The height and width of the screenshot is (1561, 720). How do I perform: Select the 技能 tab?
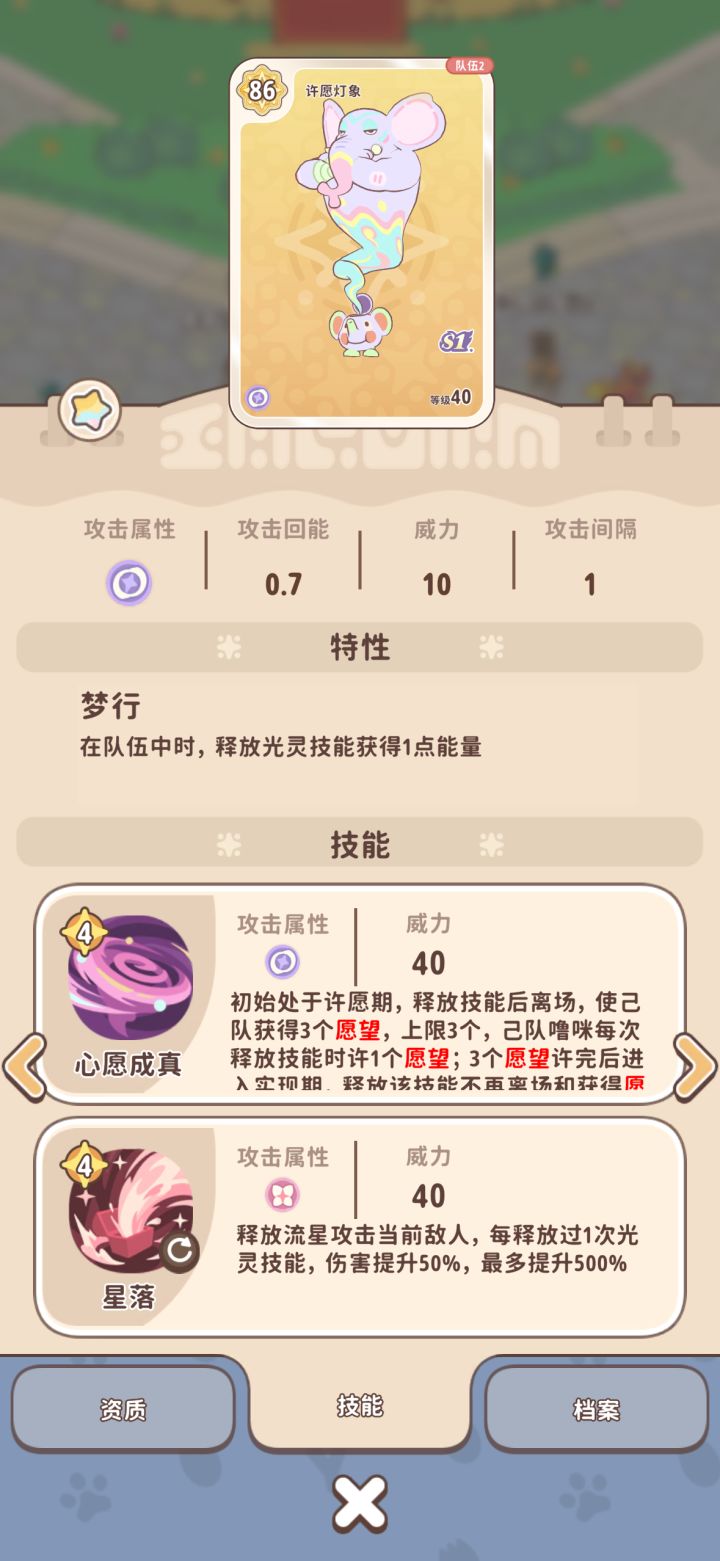pos(360,1405)
